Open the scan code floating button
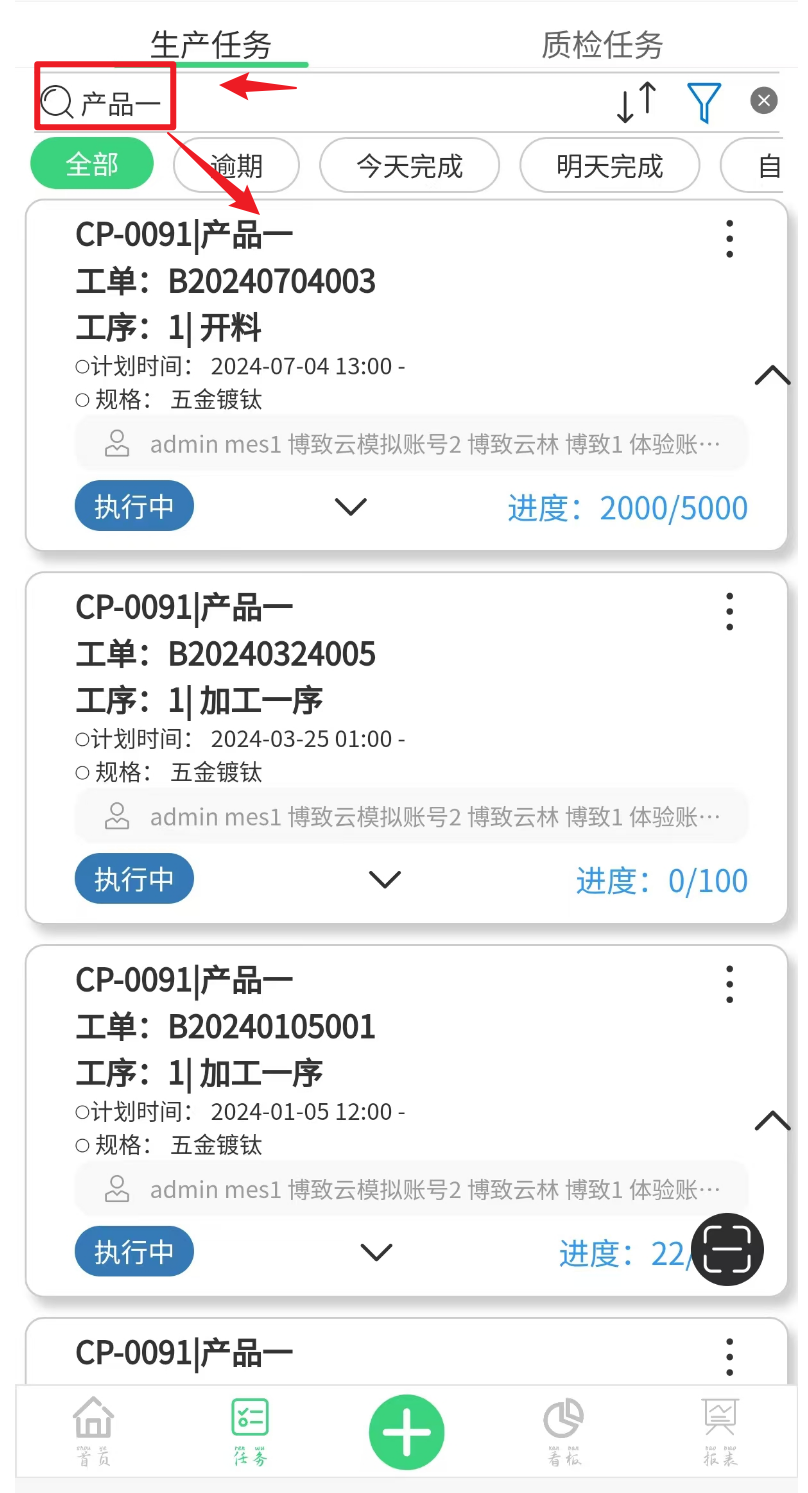The width and height of the screenshot is (808, 1493). coord(728,1248)
